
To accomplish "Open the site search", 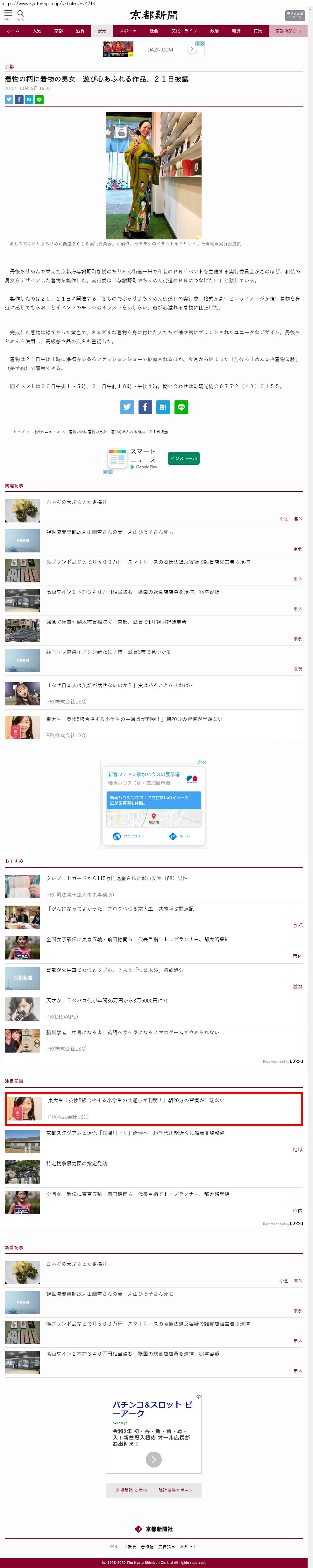I will pos(21,14).
